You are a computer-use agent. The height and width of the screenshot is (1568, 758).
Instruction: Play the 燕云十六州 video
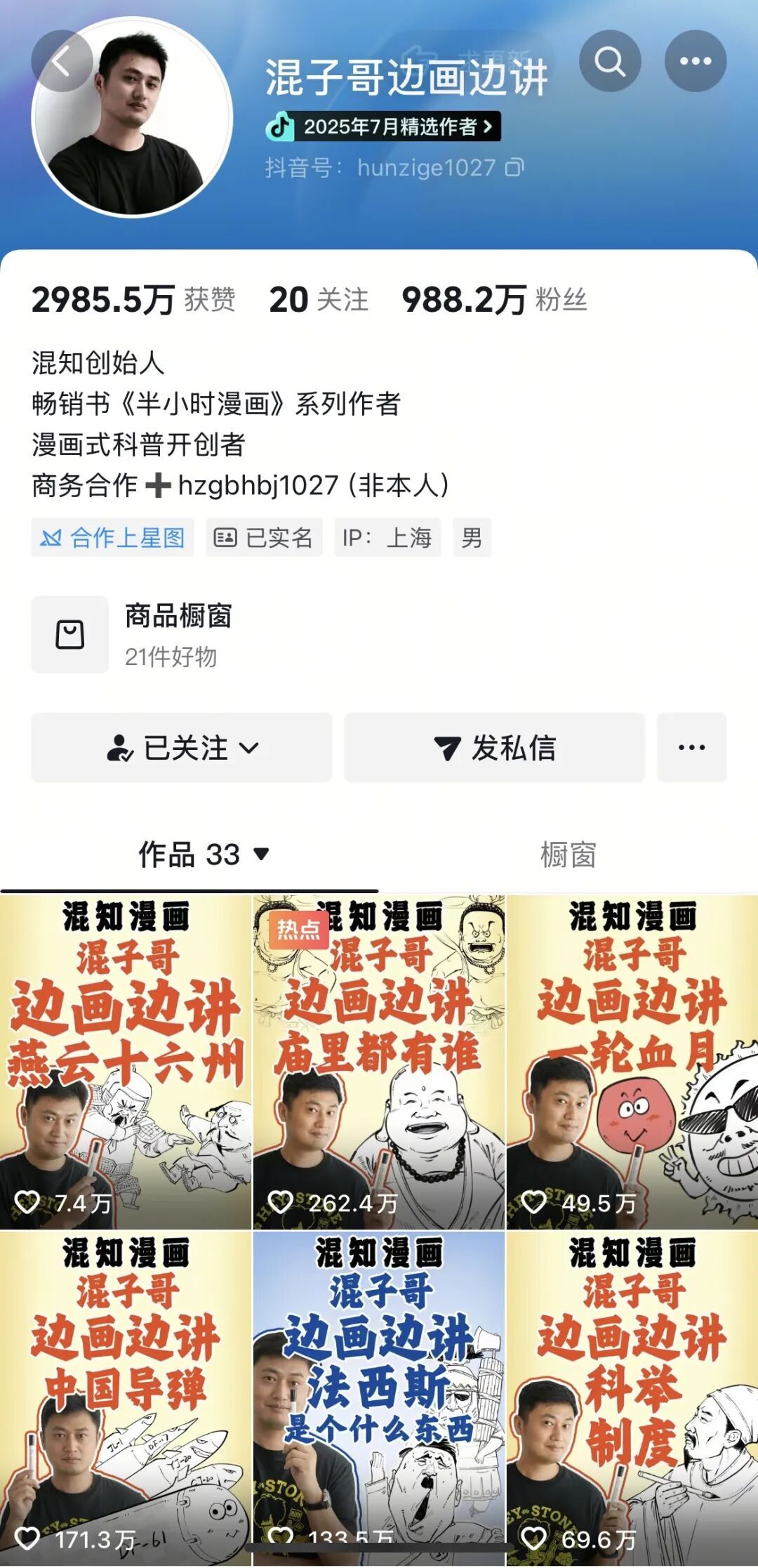pos(126,1062)
